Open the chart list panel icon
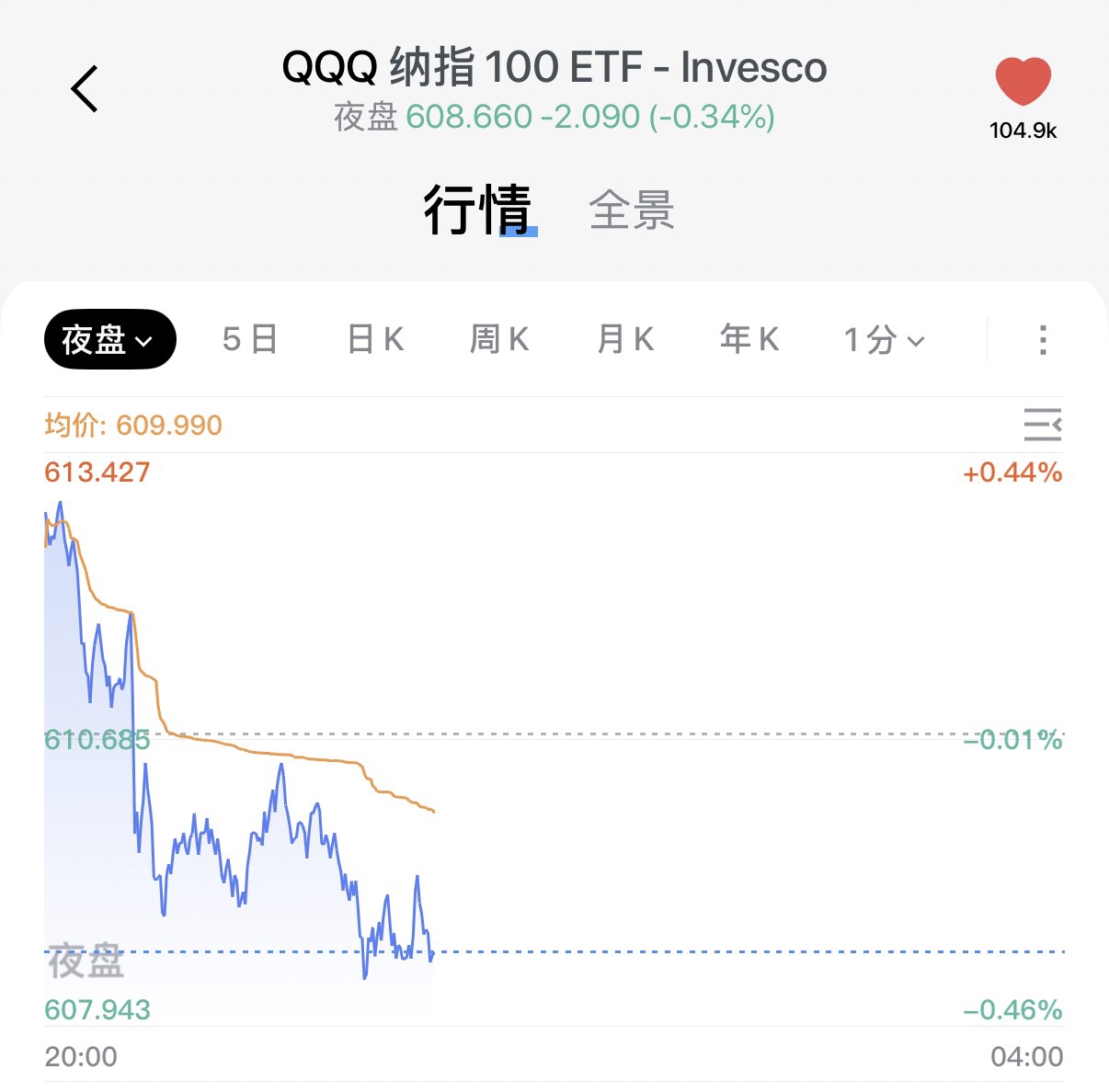This screenshot has width=1109, height=1092. [x=1043, y=426]
